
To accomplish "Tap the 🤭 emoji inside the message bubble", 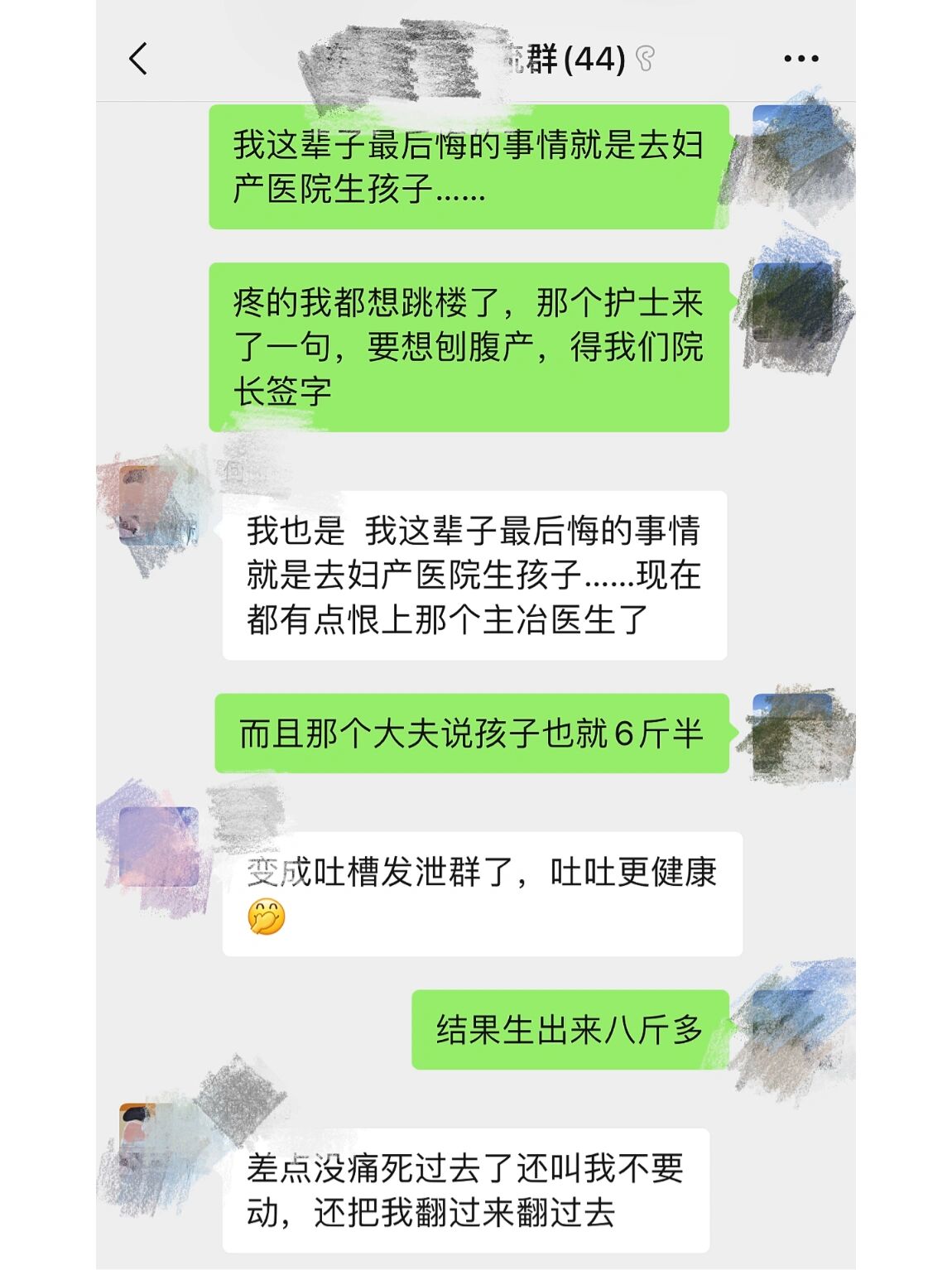I will [269, 915].
